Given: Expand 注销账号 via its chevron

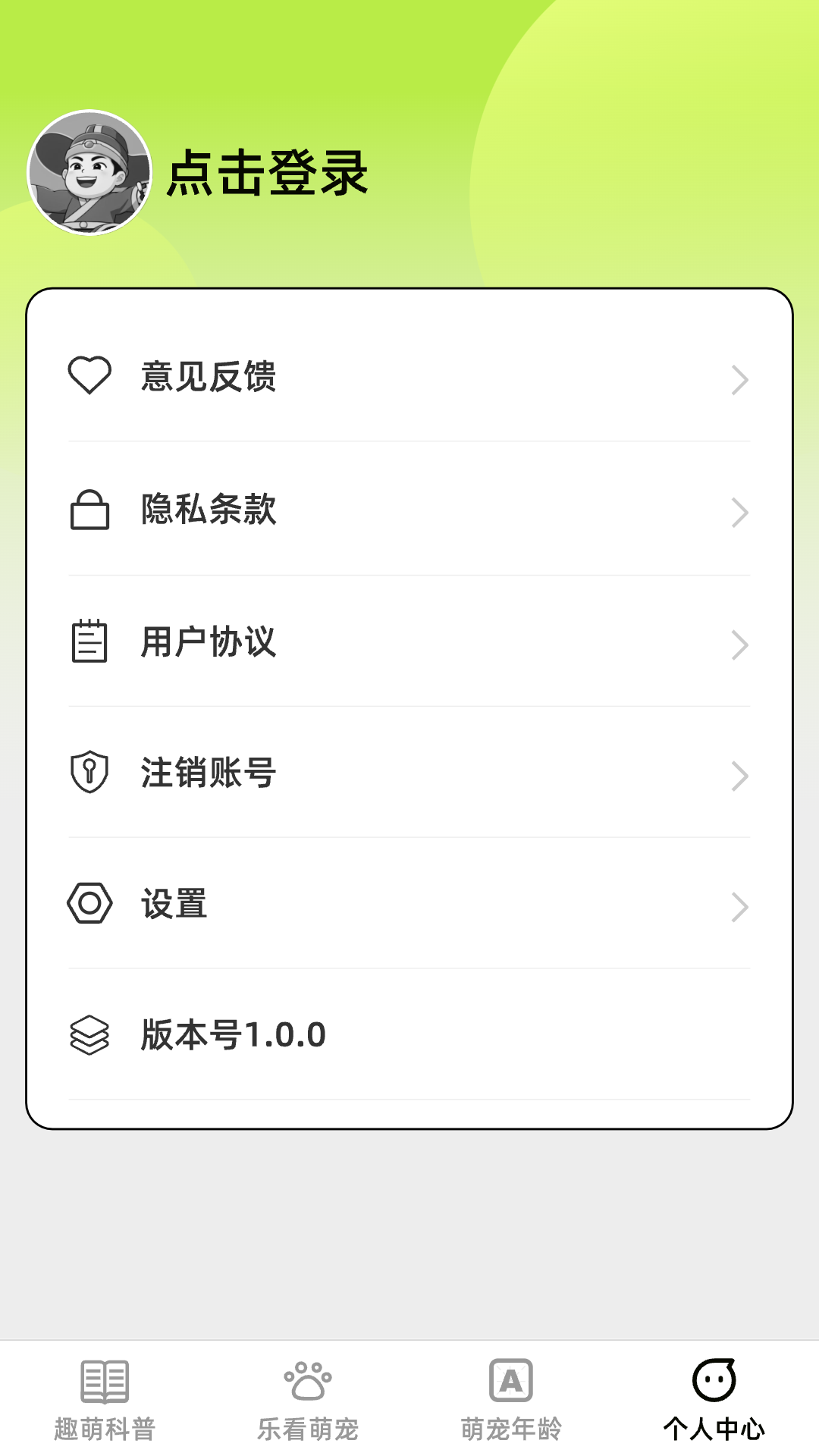Looking at the screenshot, I should coord(739,776).
